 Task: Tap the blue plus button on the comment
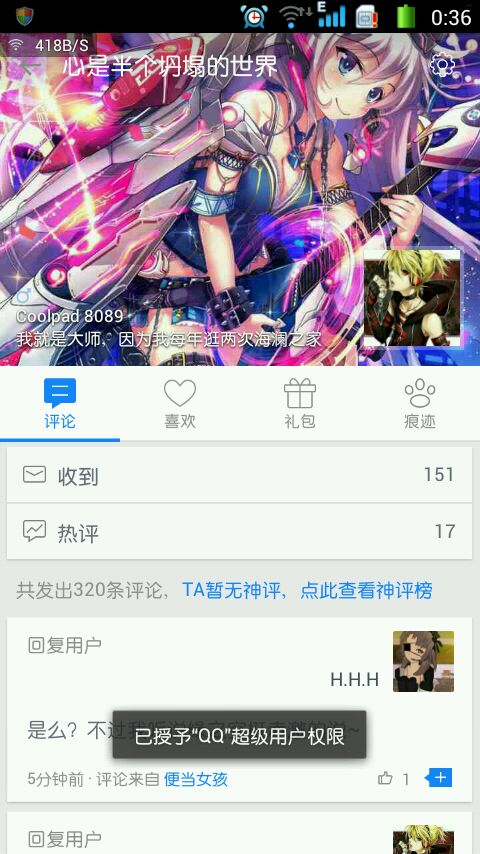[x=439, y=778]
